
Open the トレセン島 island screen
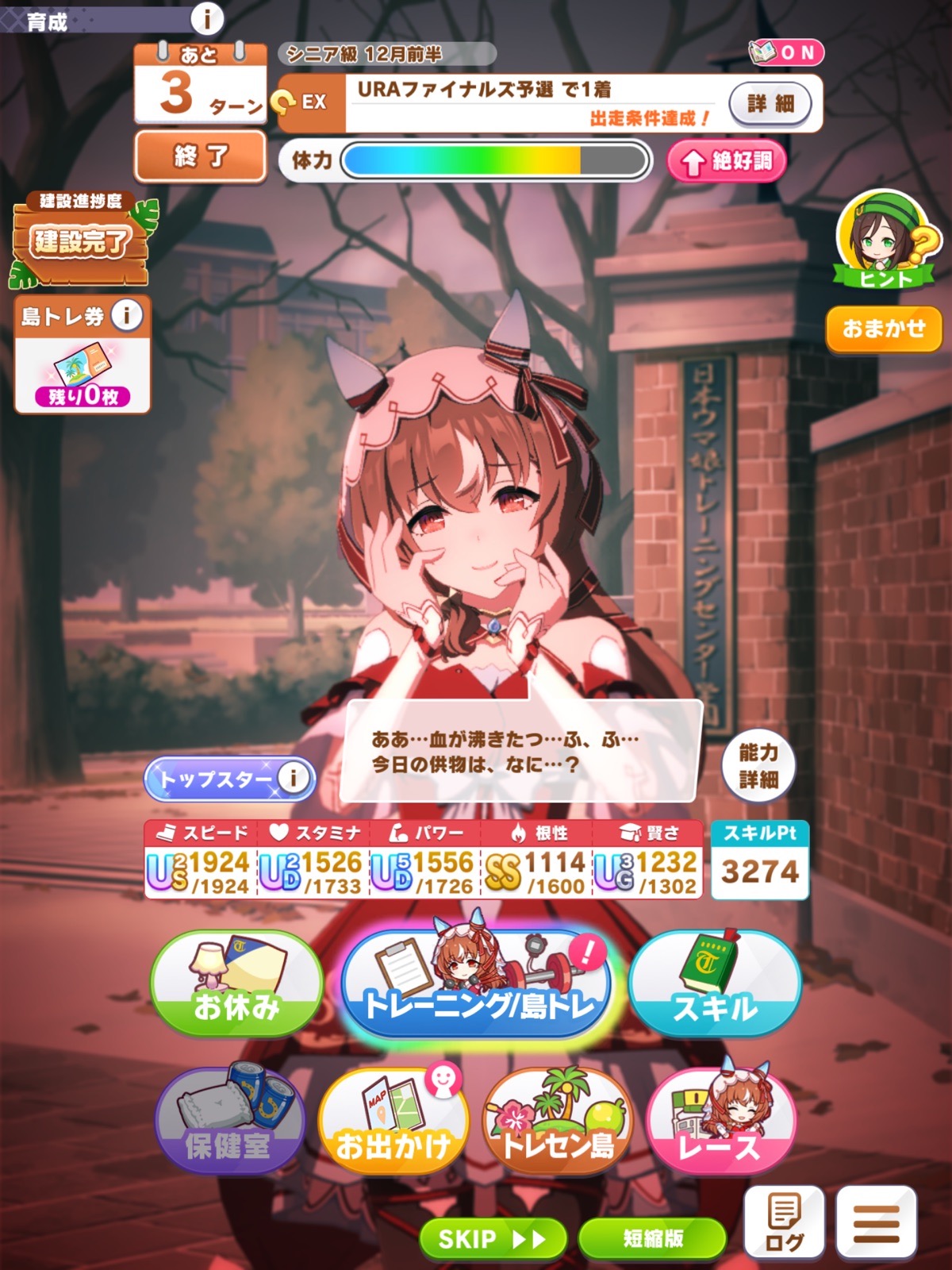click(x=558, y=1121)
